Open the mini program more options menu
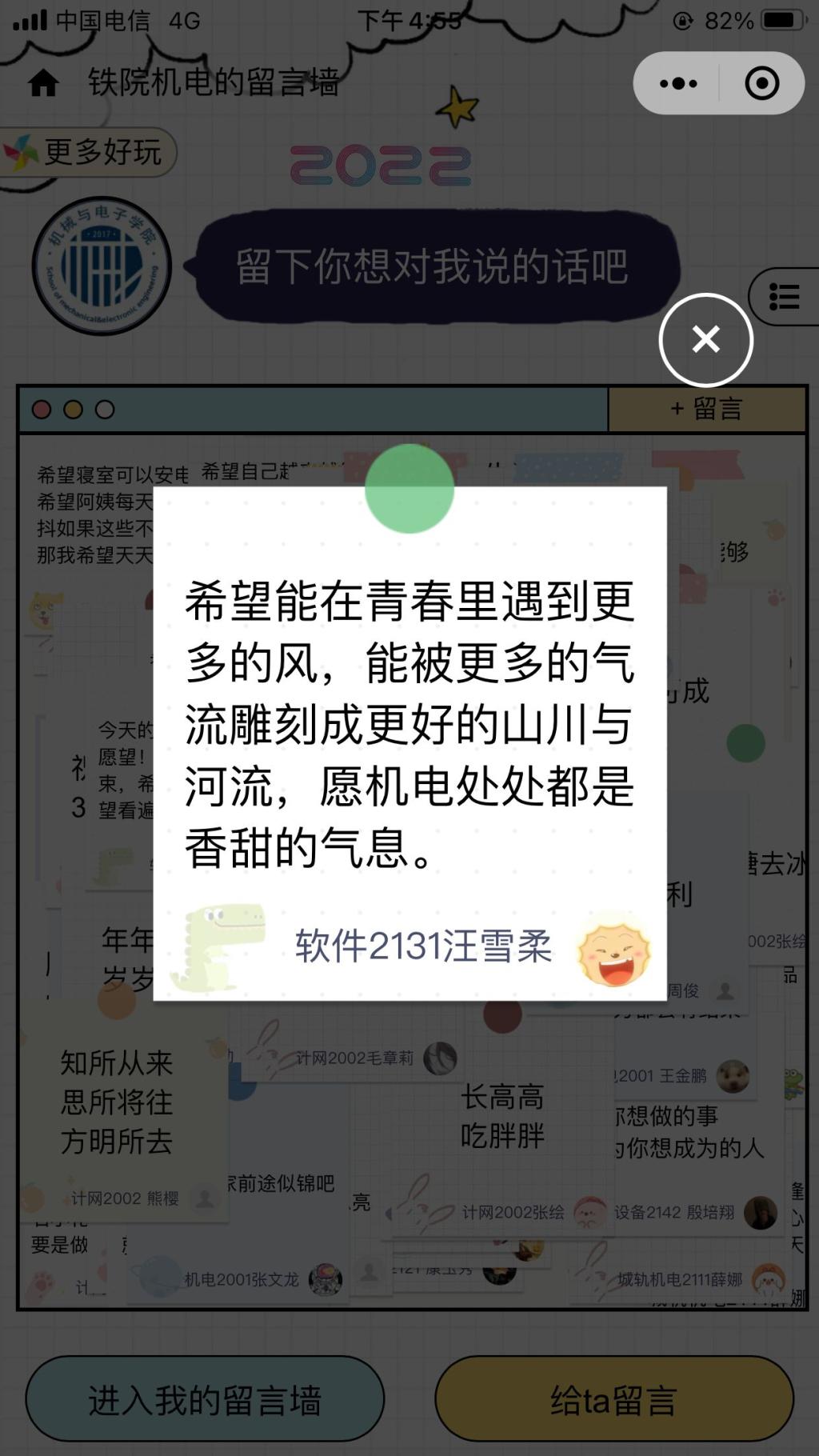The width and height of the screenshot is (819, 1456). coord(678,83)
